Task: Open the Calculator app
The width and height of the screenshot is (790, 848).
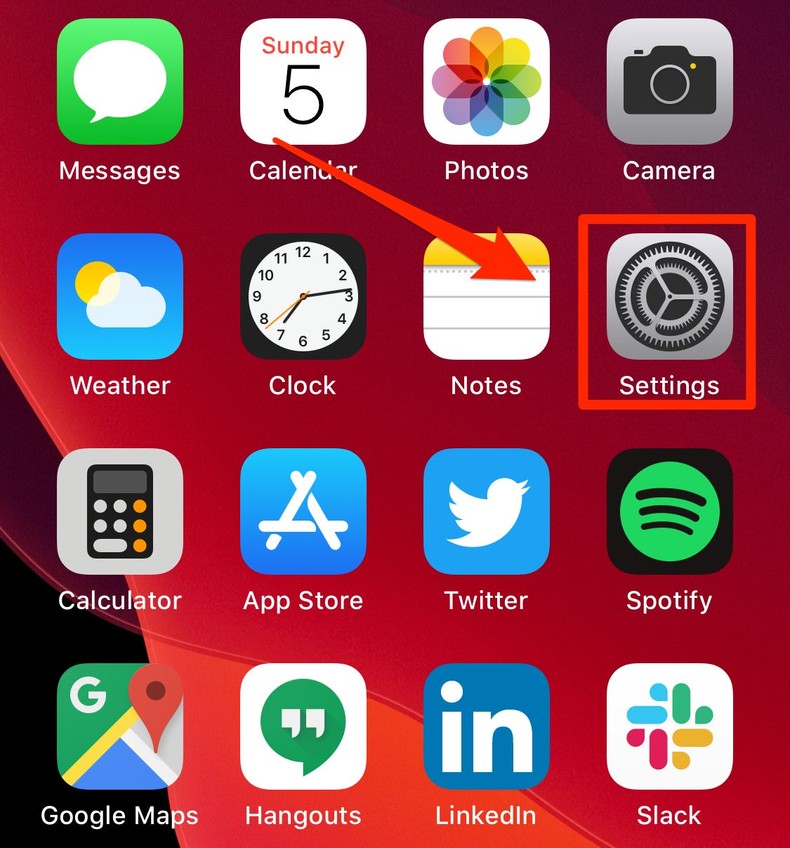Action: click(119, 513)
